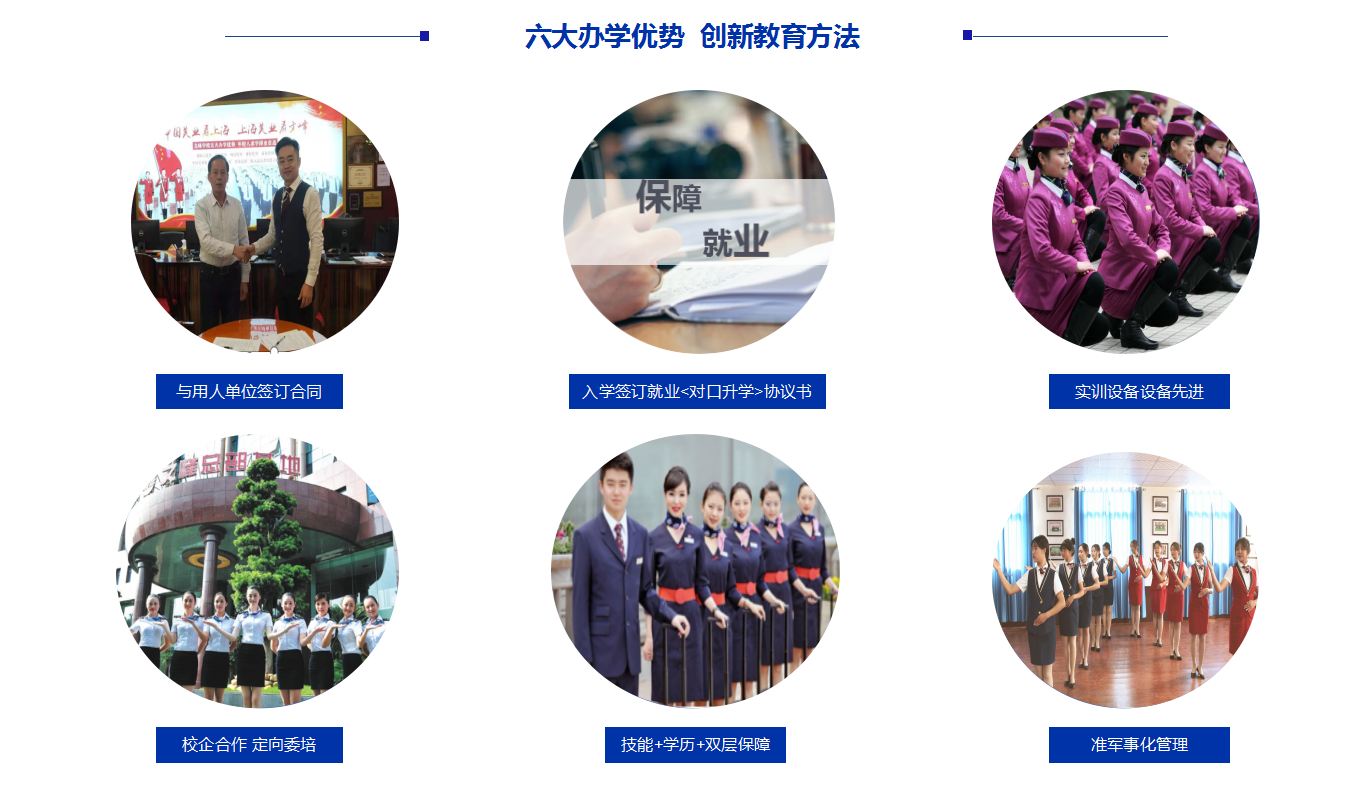The image size is (1371, 786).
Task: Tap the 实训设备设备先进 label button
Action: pos(1138,392)
